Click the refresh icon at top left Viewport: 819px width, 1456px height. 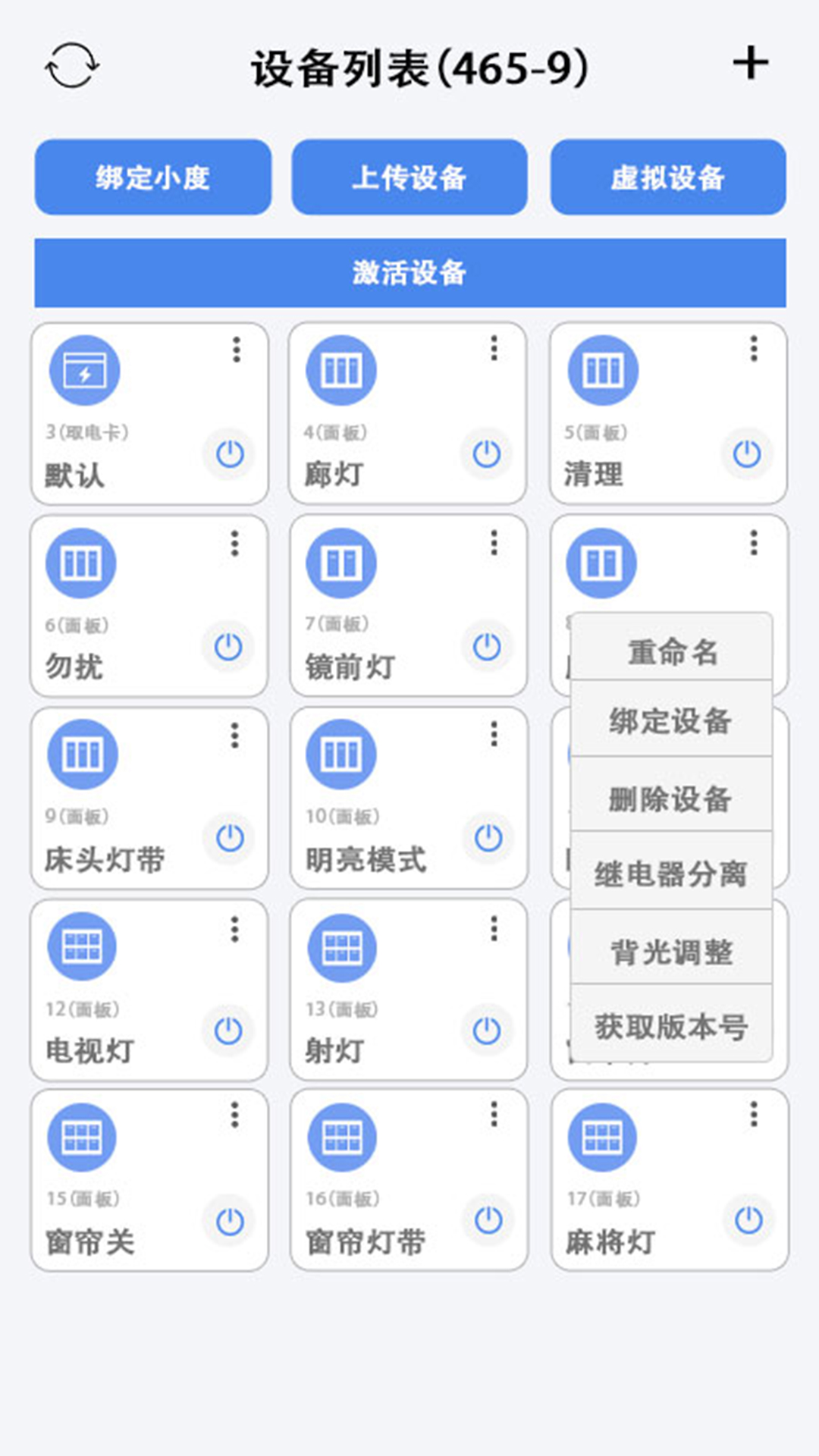pos(72,64)
